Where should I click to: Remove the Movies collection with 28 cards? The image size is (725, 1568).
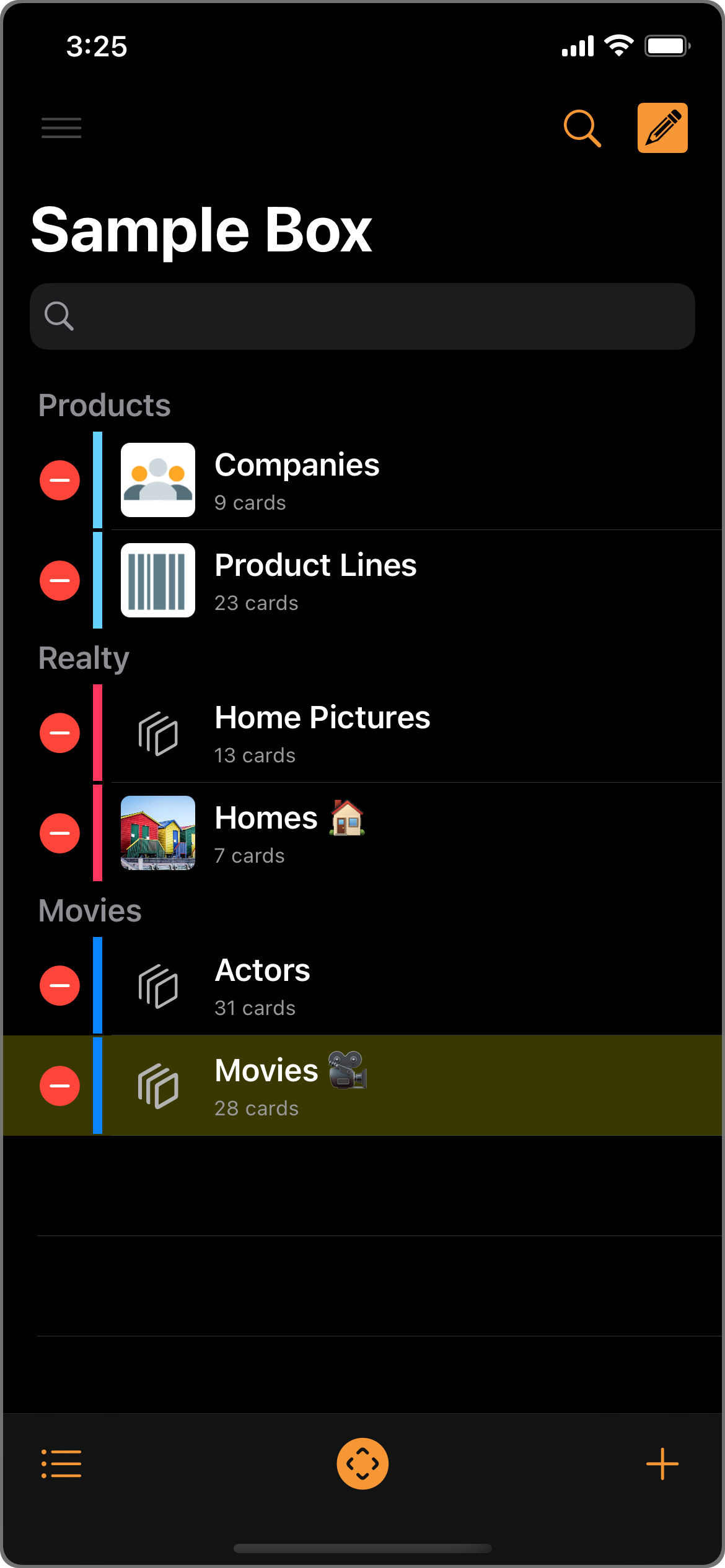pyautogui.click(x=59, y=1086)
